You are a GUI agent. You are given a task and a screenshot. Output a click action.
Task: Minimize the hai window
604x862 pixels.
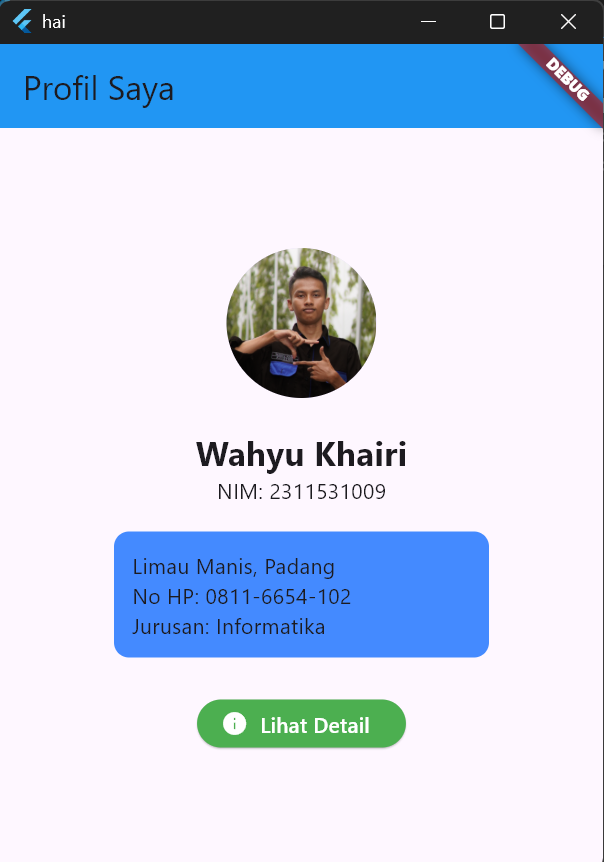pos(428,22)
